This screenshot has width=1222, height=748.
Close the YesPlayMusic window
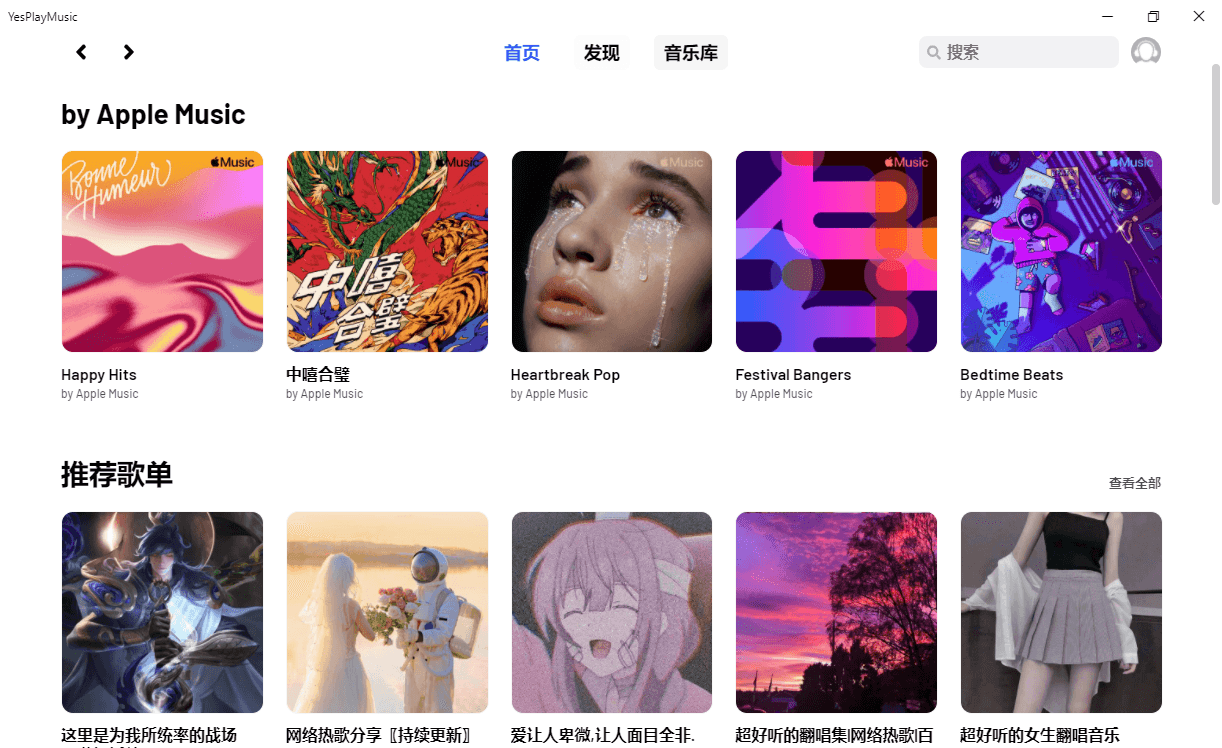coord(1198,16)
